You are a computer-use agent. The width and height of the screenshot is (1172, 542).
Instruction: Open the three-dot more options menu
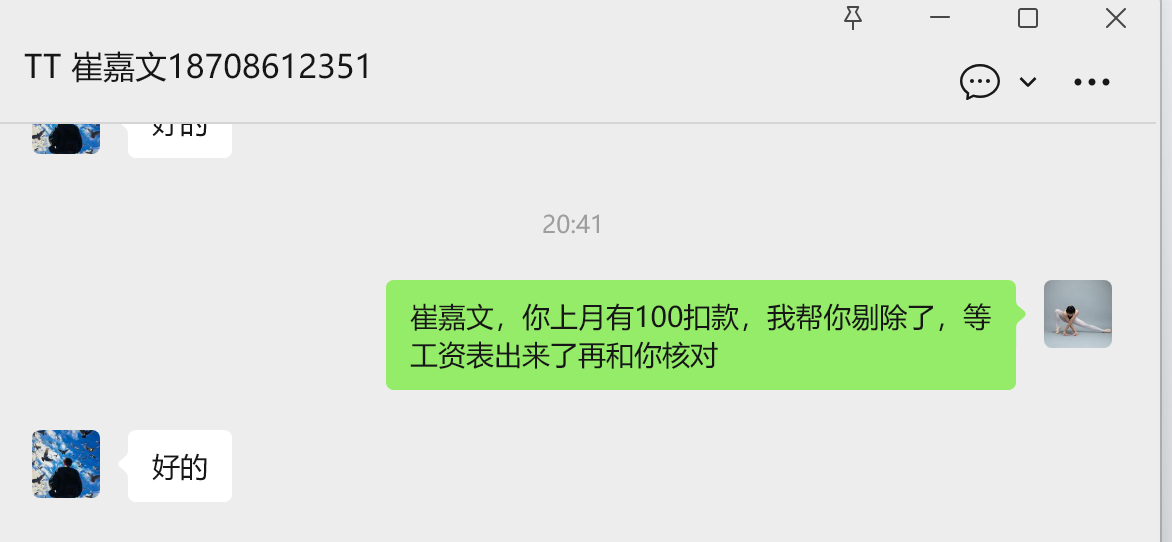tap(1092, 82)
